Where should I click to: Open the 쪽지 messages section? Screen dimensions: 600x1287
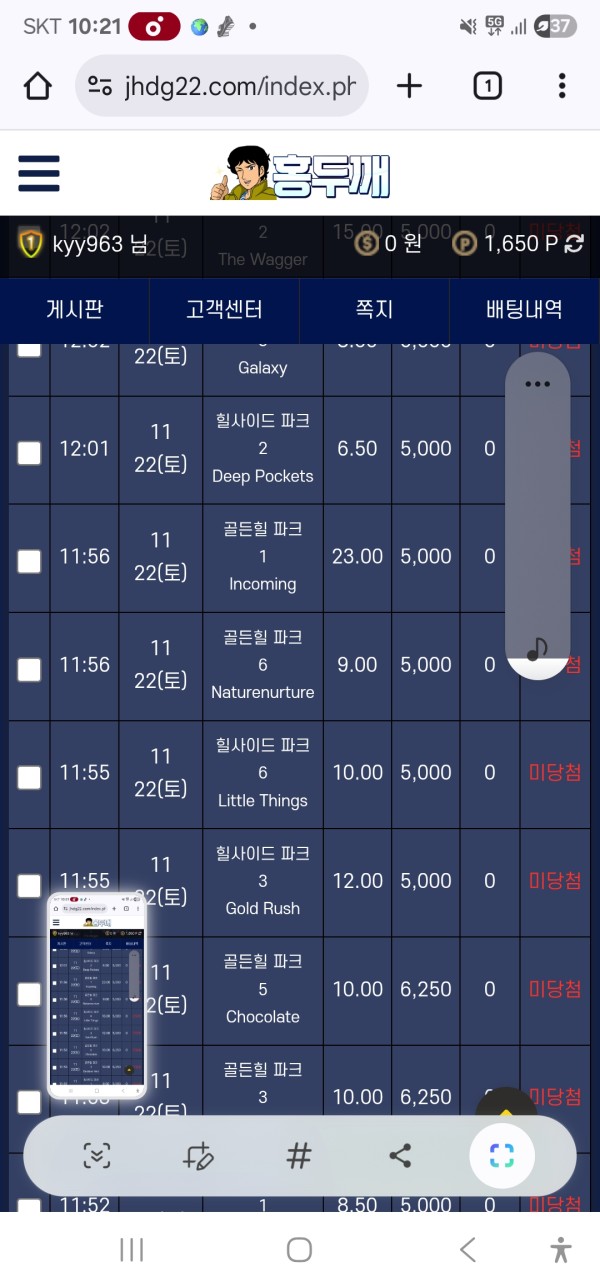(x=374, y=309)
